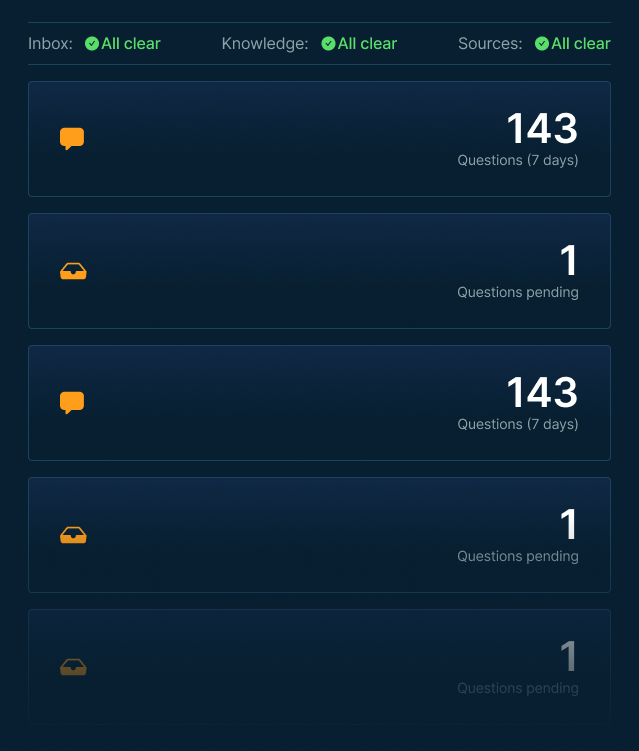Open the Inbox All clear status
This screenshot has height=751, width=639.
coord(123,44)
